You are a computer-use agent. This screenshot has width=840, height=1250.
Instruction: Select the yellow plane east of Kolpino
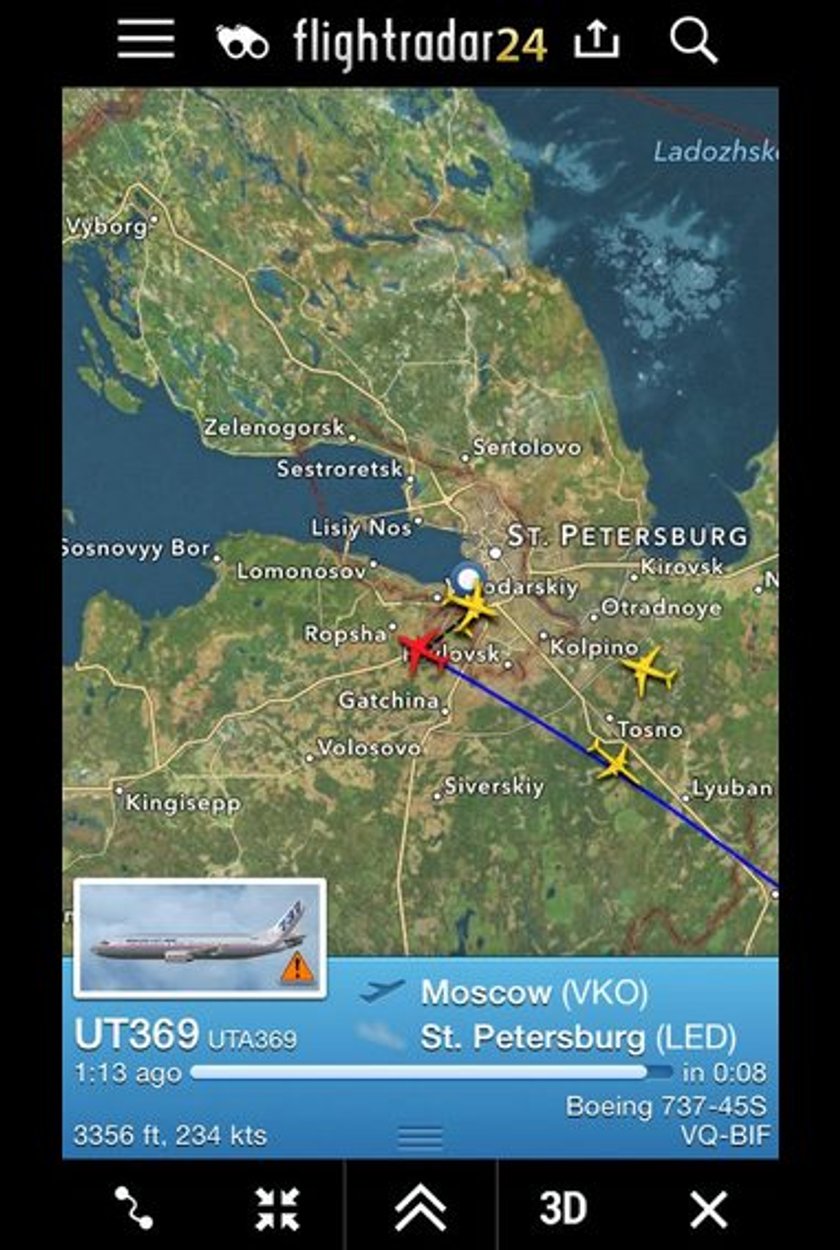pyautogui.click(x=648, y=671)
